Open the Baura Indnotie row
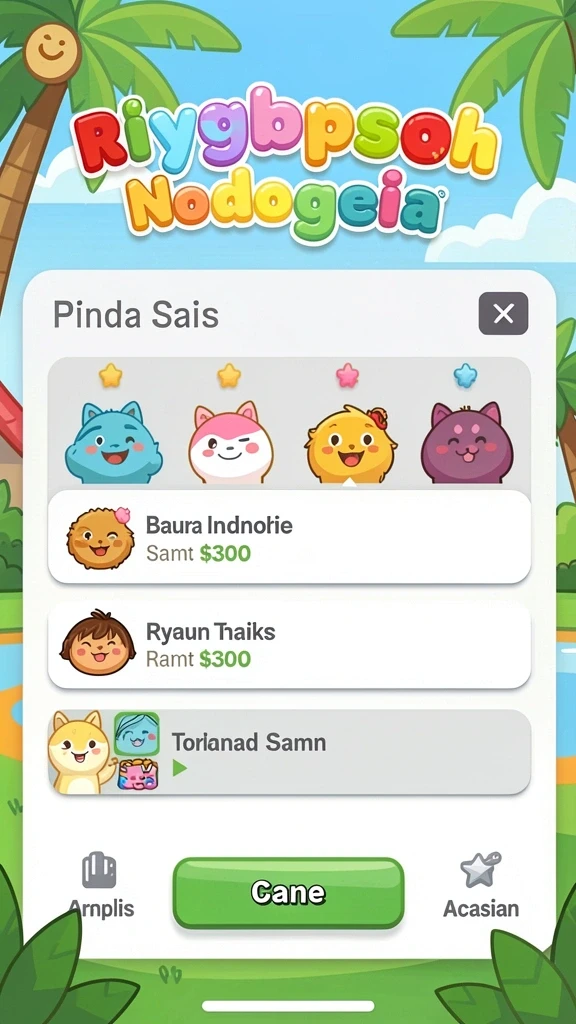 tap(289, 537)
